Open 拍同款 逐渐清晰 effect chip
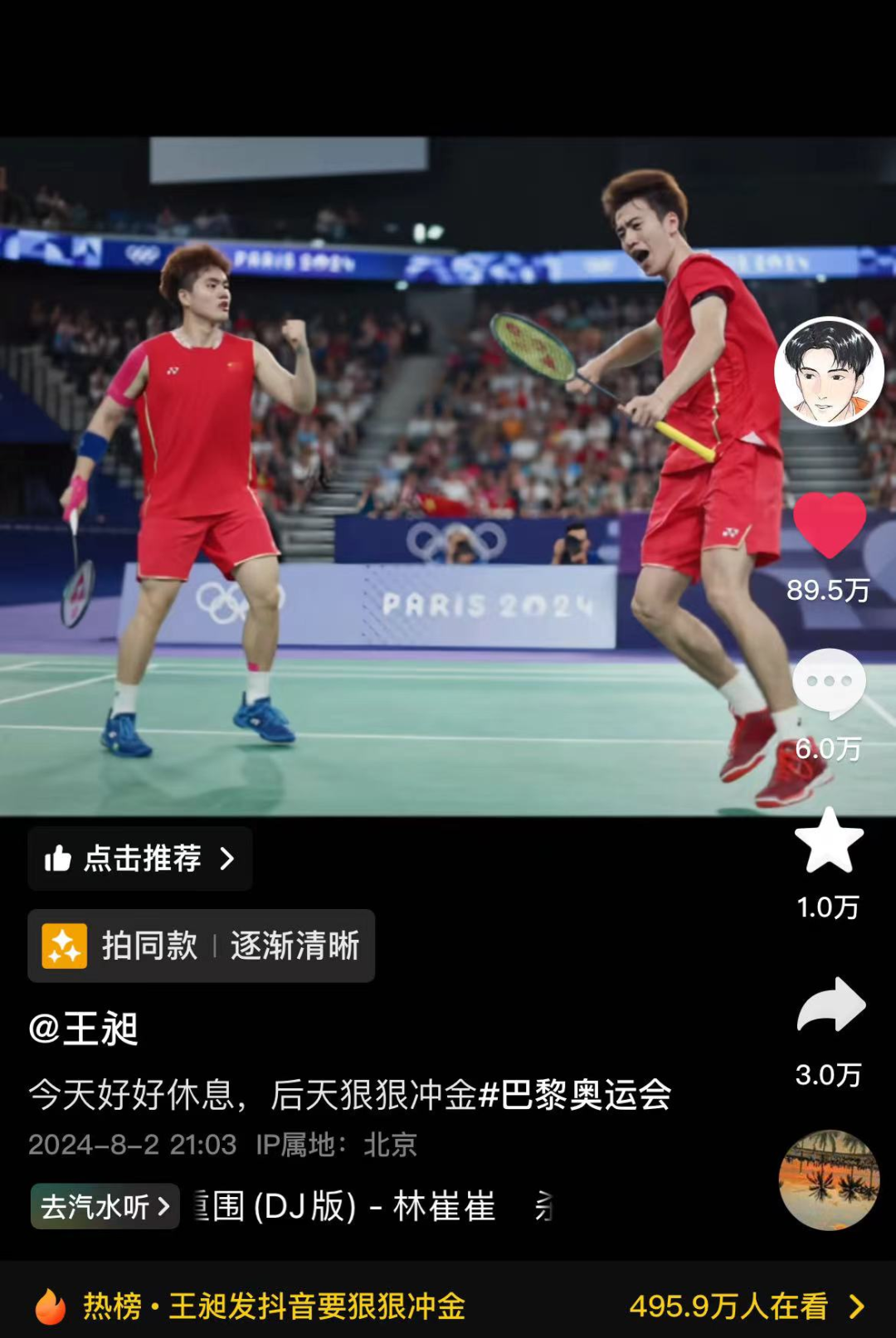This screenshot has height=1338, width=896. 201,946
